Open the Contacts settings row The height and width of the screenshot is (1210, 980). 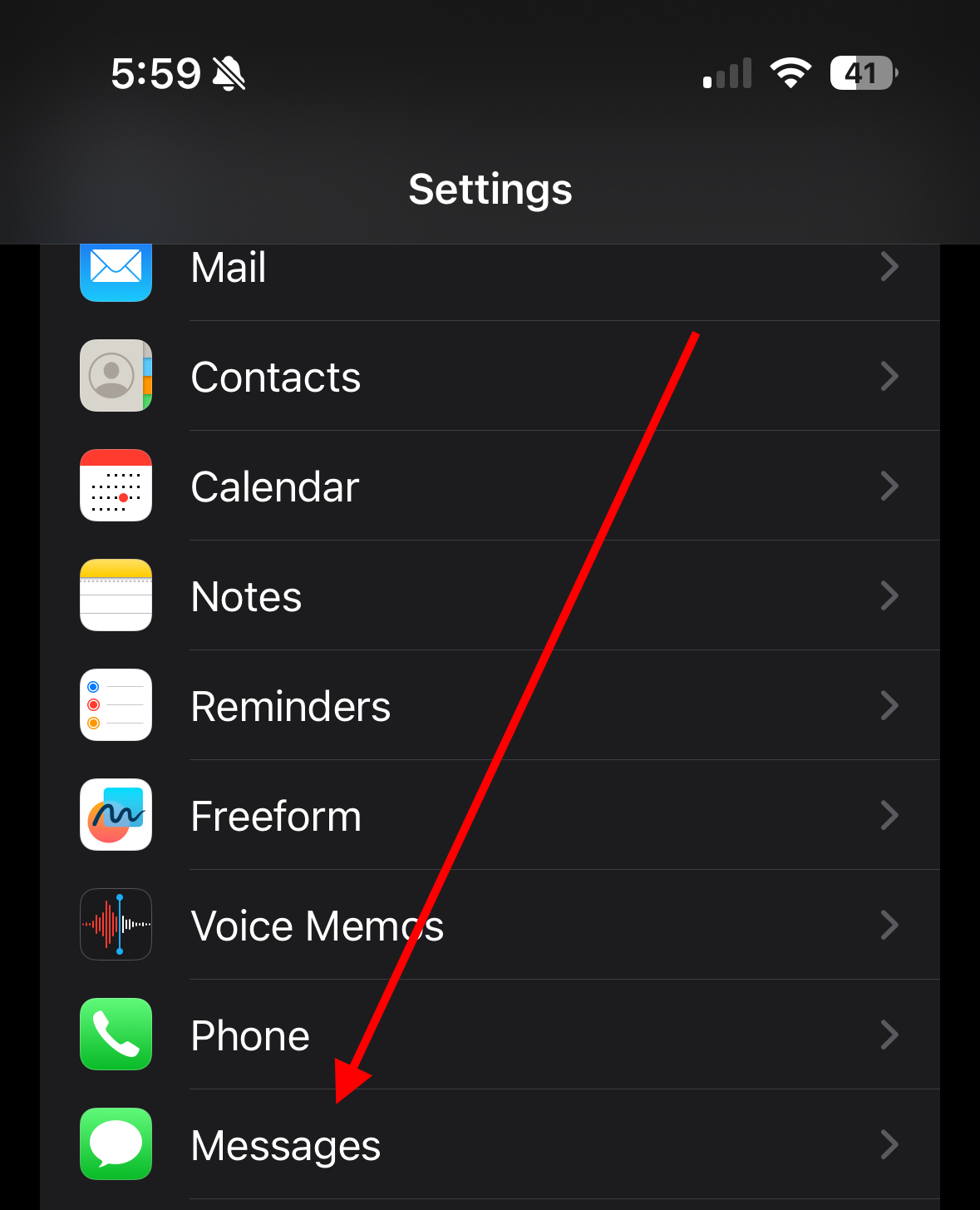(x=489, y=377)
